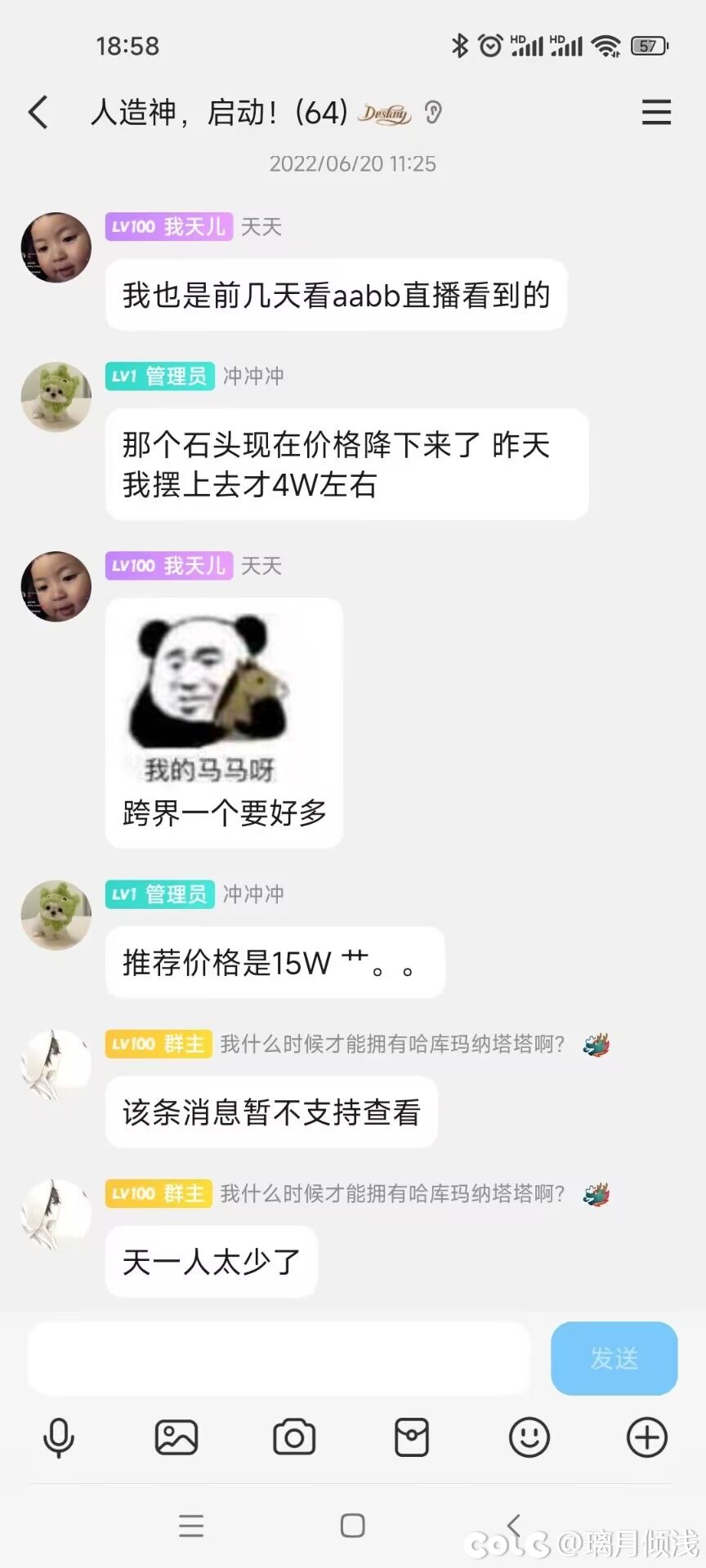Open the image gallery picker

(x=176, y=1437)
